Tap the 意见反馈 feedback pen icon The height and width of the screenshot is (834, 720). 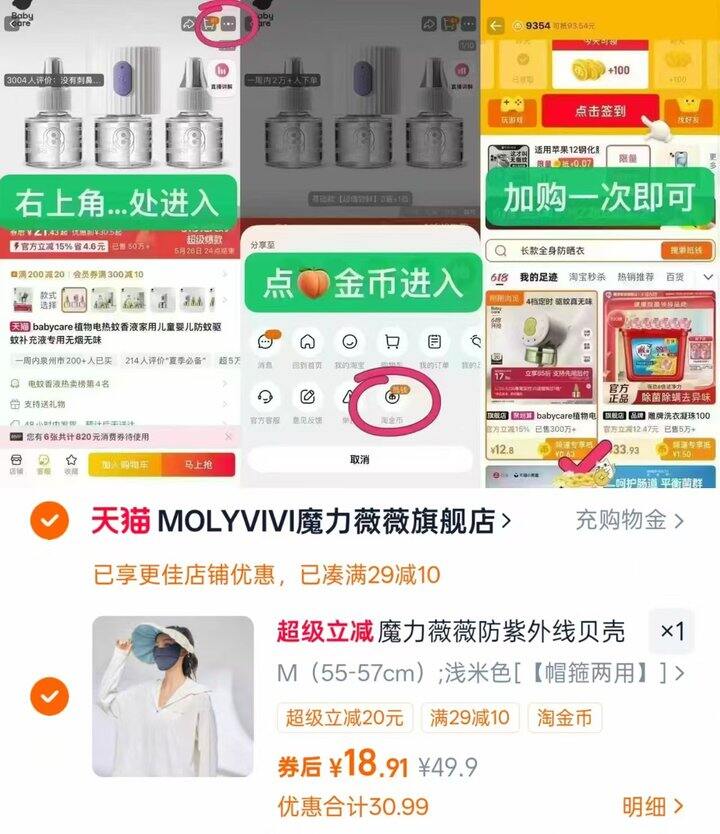[x=306, y=395]
